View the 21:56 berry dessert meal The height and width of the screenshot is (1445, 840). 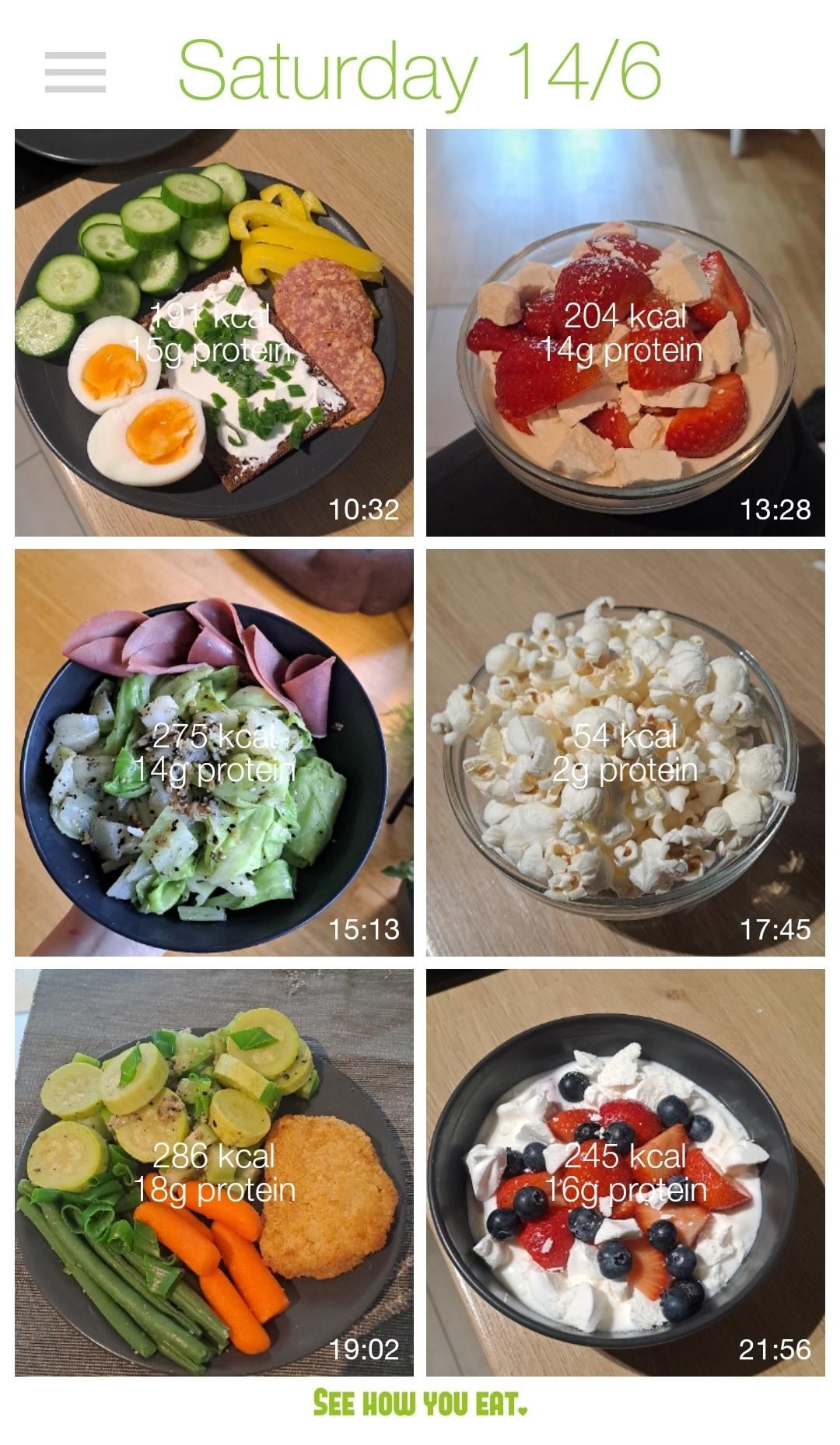click(x=625, y=1173)
